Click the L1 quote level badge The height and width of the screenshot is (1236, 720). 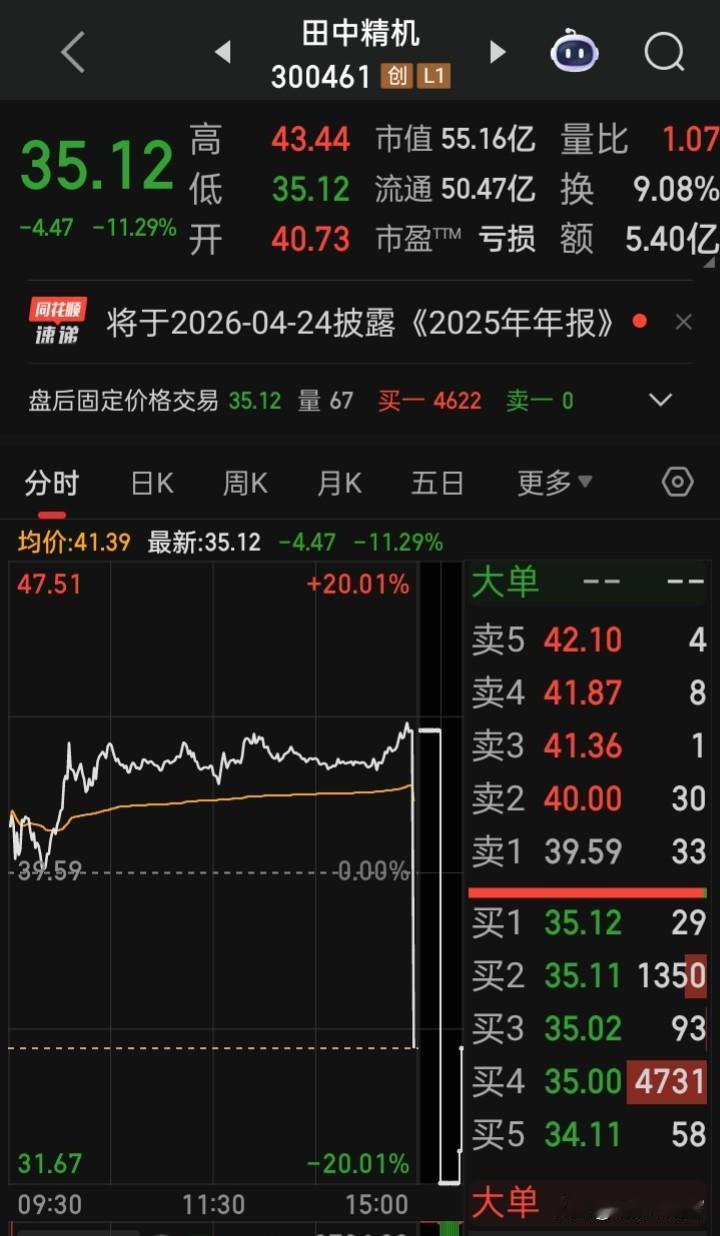[432, 76]
